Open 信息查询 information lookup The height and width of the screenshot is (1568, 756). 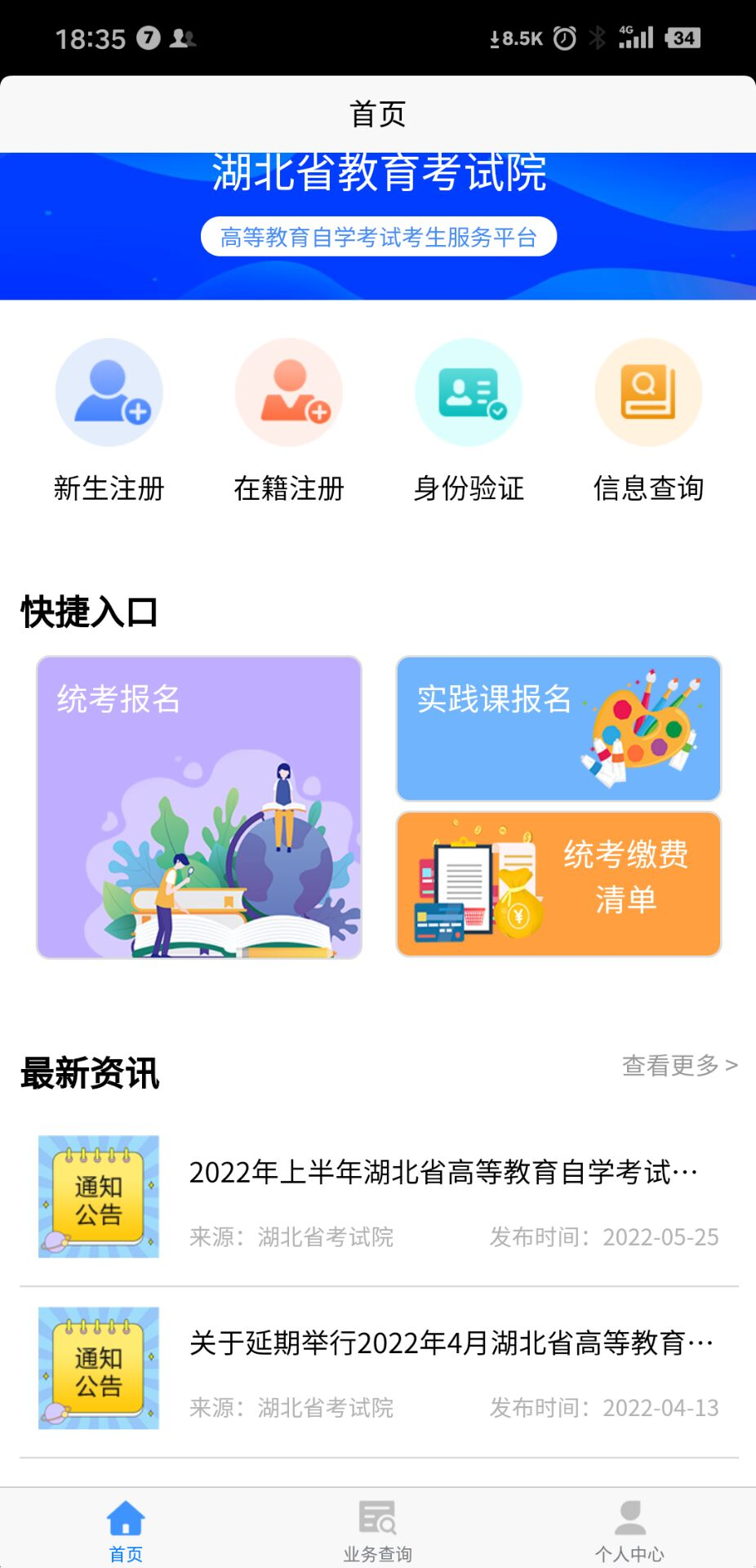pos(648,421)
